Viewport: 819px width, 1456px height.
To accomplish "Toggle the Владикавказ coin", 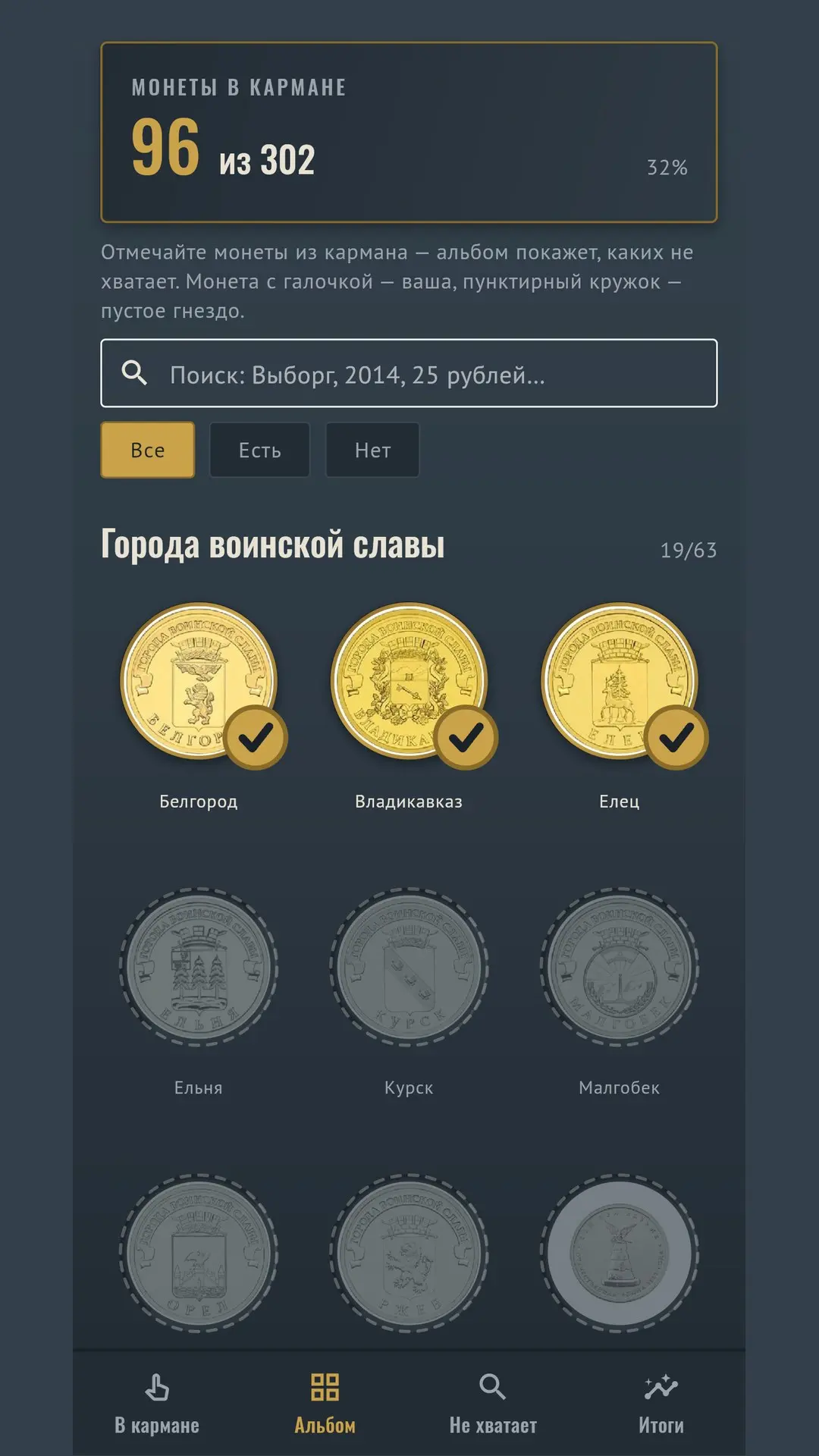I will (x=409, y=682).
